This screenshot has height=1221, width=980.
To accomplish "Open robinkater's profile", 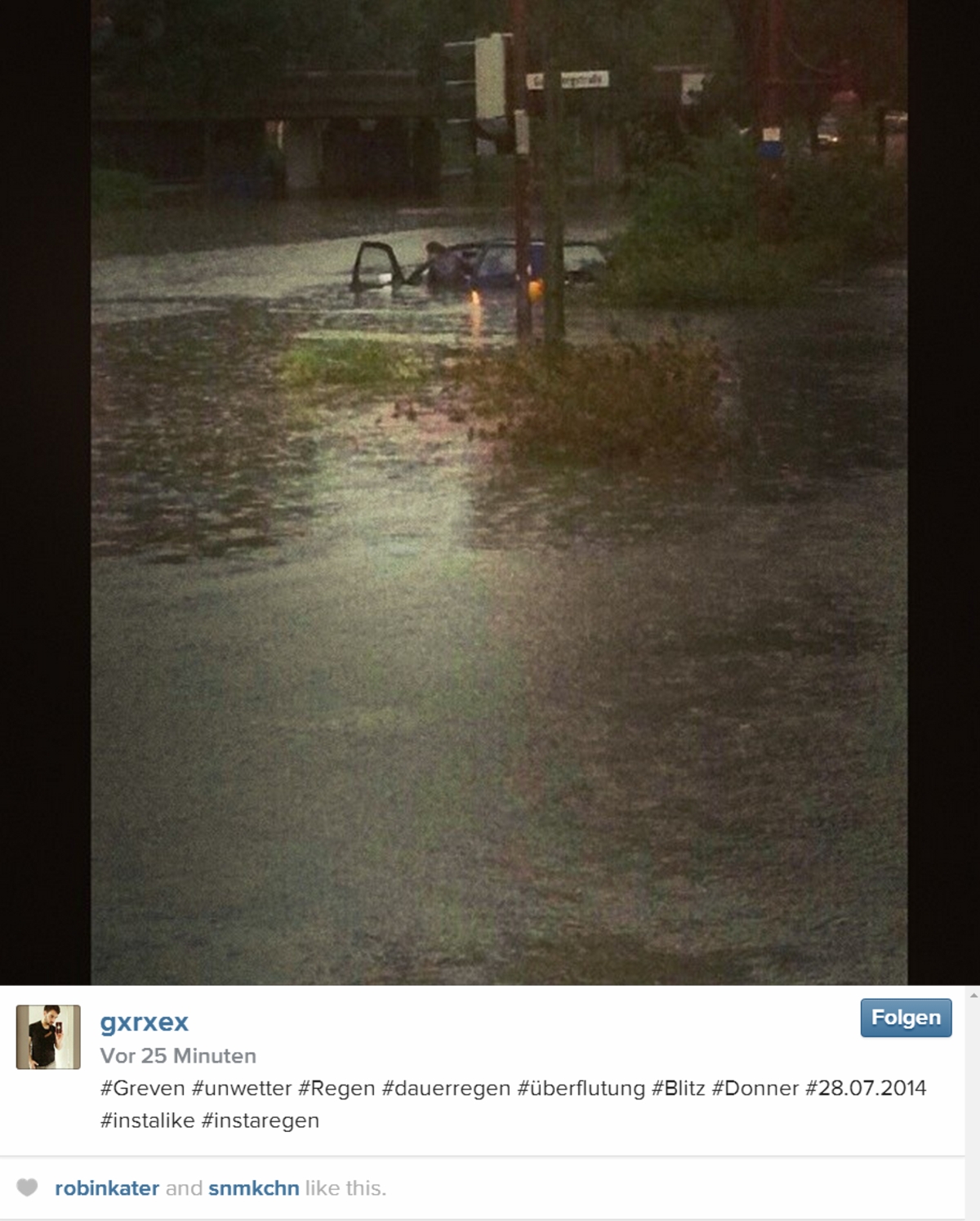I will (107, 1188).
